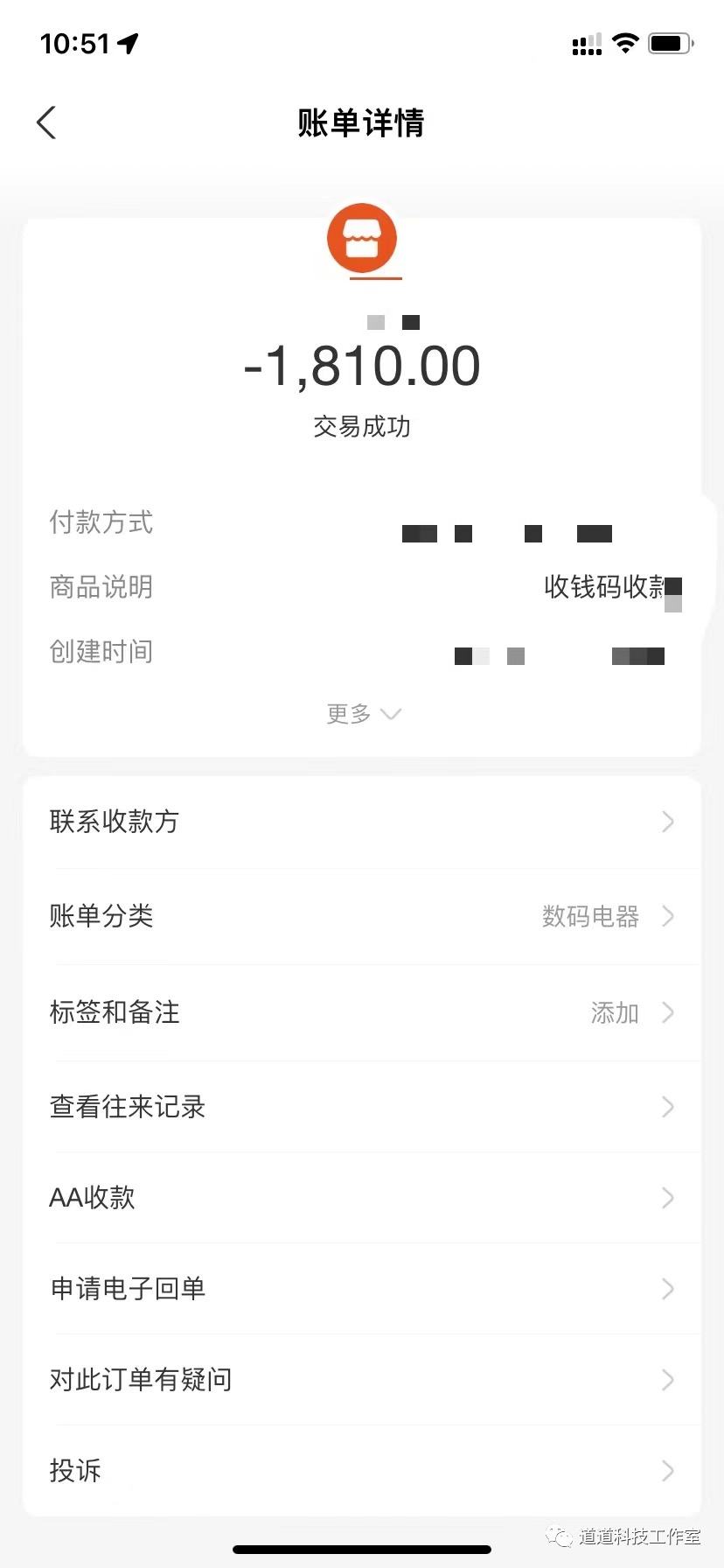Viewport: 724px width, 1568px height.
Task: Tap 投诉 to file a complaint
Action: (x=74, y=1471)
